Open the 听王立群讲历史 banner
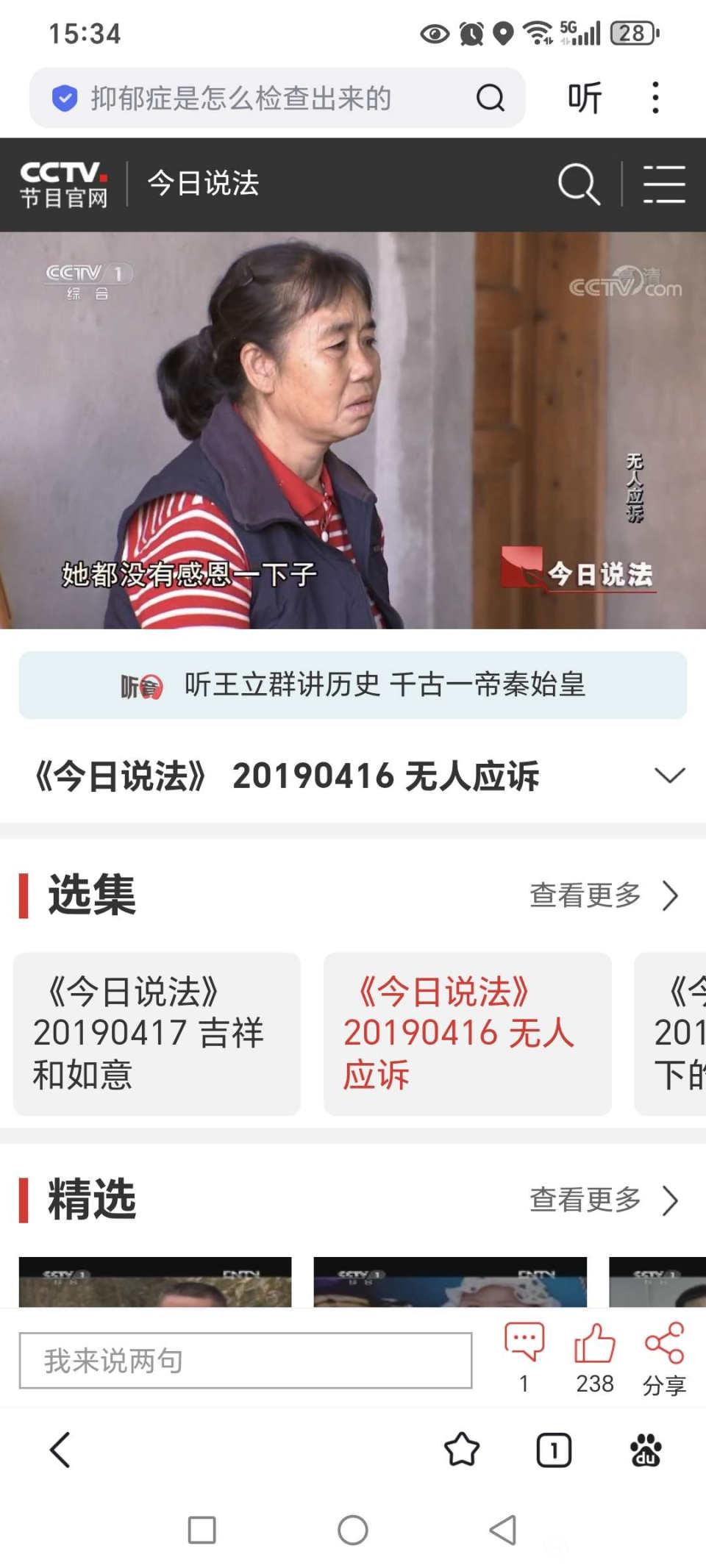The image size is (706, 1568). (x=353, y=685)
